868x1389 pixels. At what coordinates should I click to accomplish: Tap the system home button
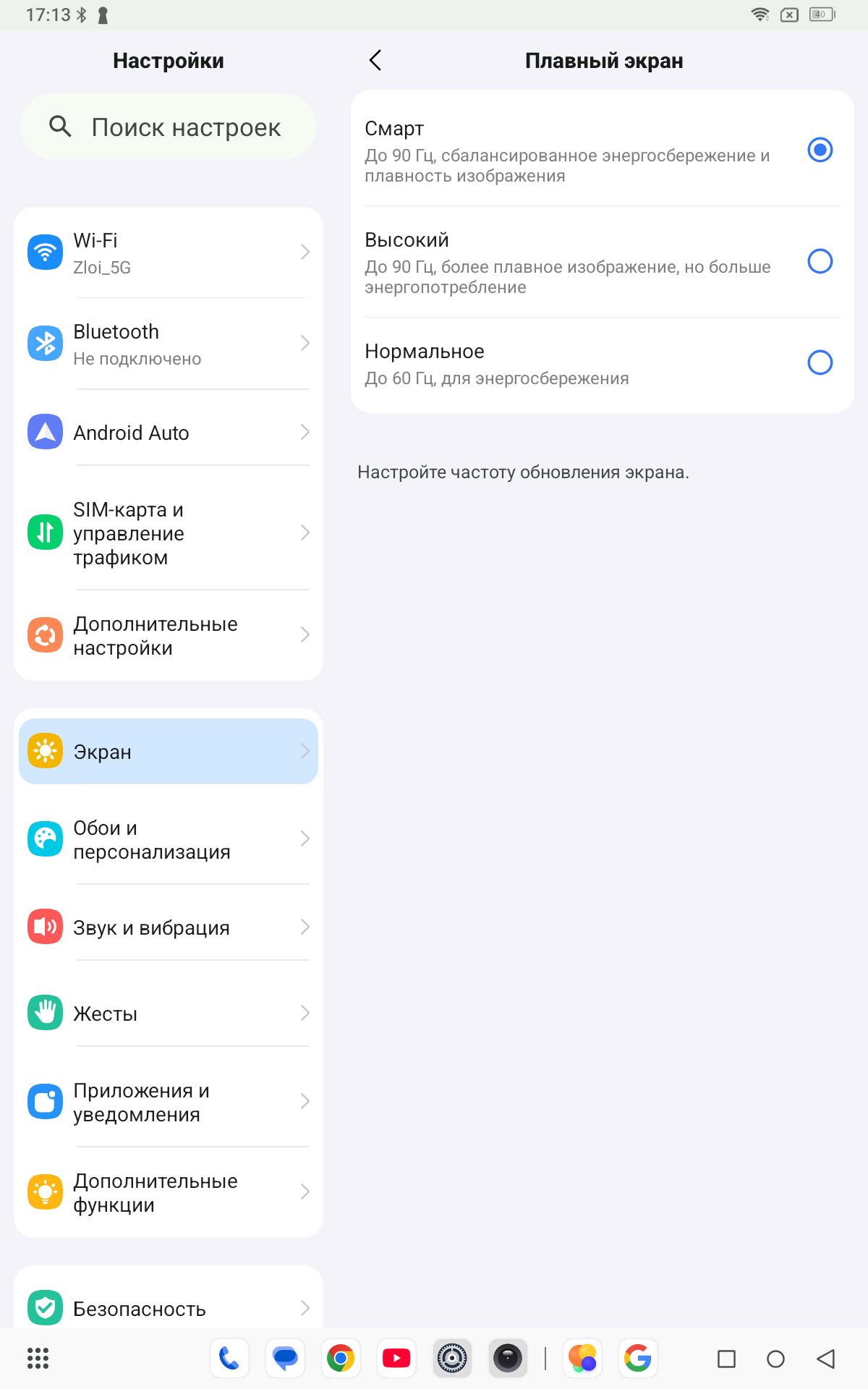click(x=775, y=1359)
